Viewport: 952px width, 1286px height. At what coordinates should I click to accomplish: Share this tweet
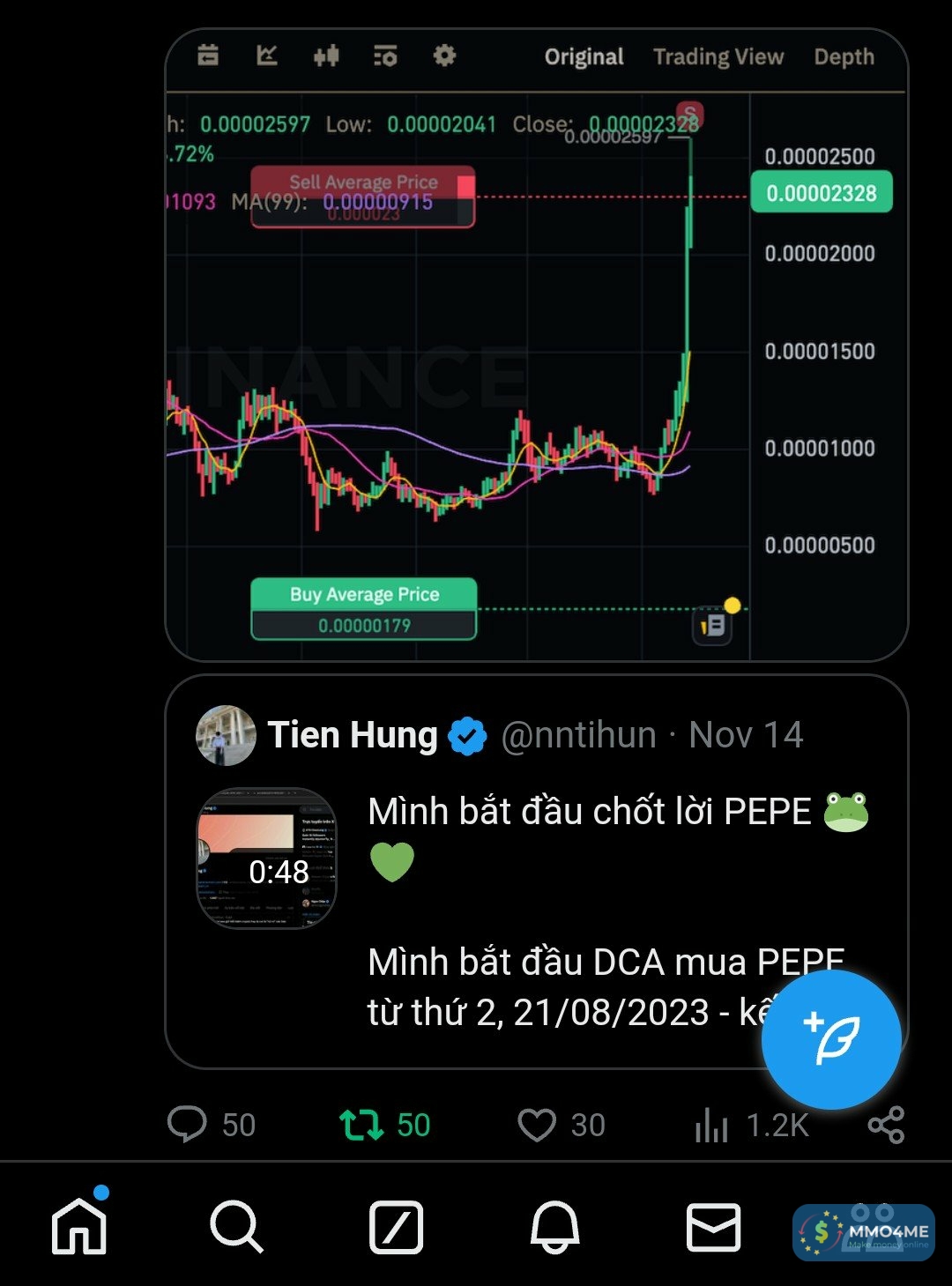coord(886,1125)
